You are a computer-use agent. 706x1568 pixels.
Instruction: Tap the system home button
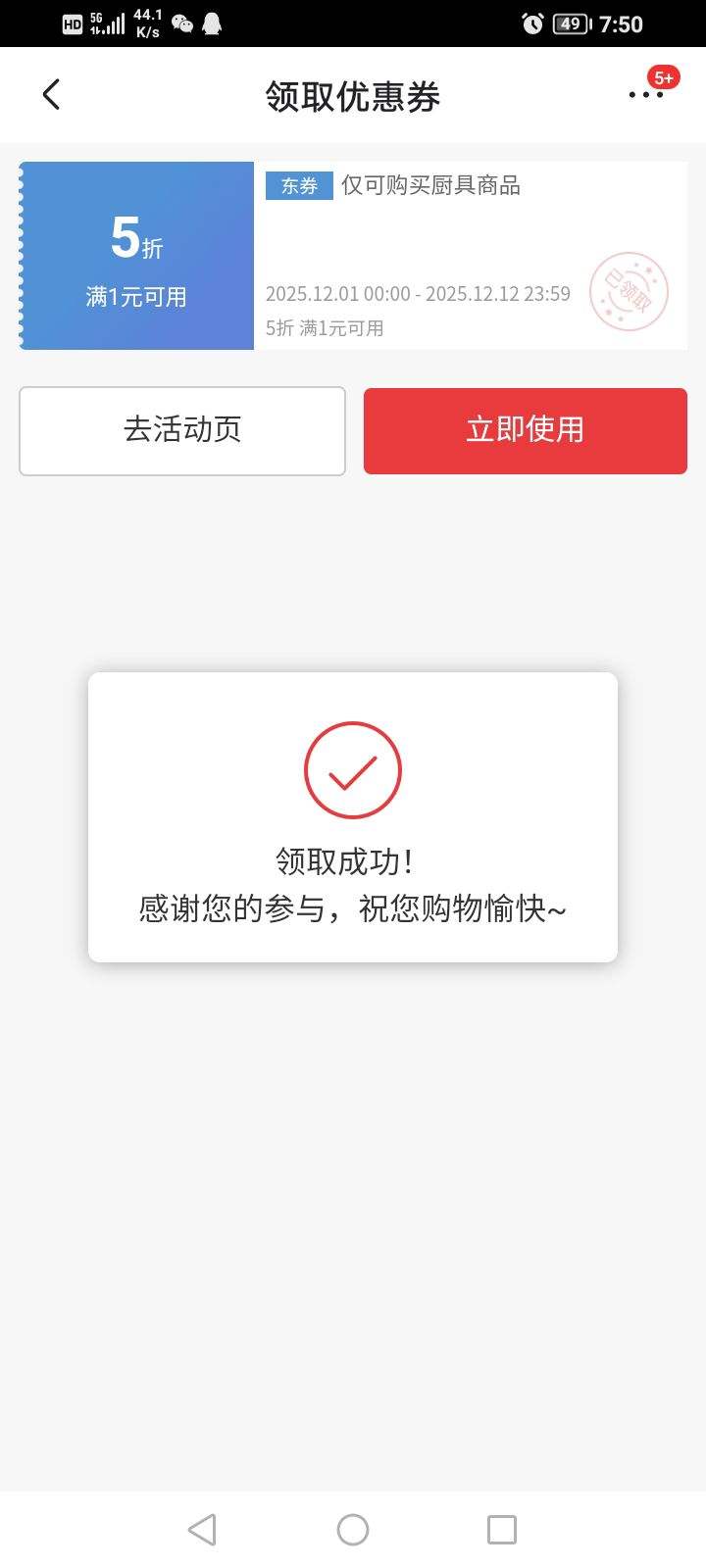tap(353, 1530)
